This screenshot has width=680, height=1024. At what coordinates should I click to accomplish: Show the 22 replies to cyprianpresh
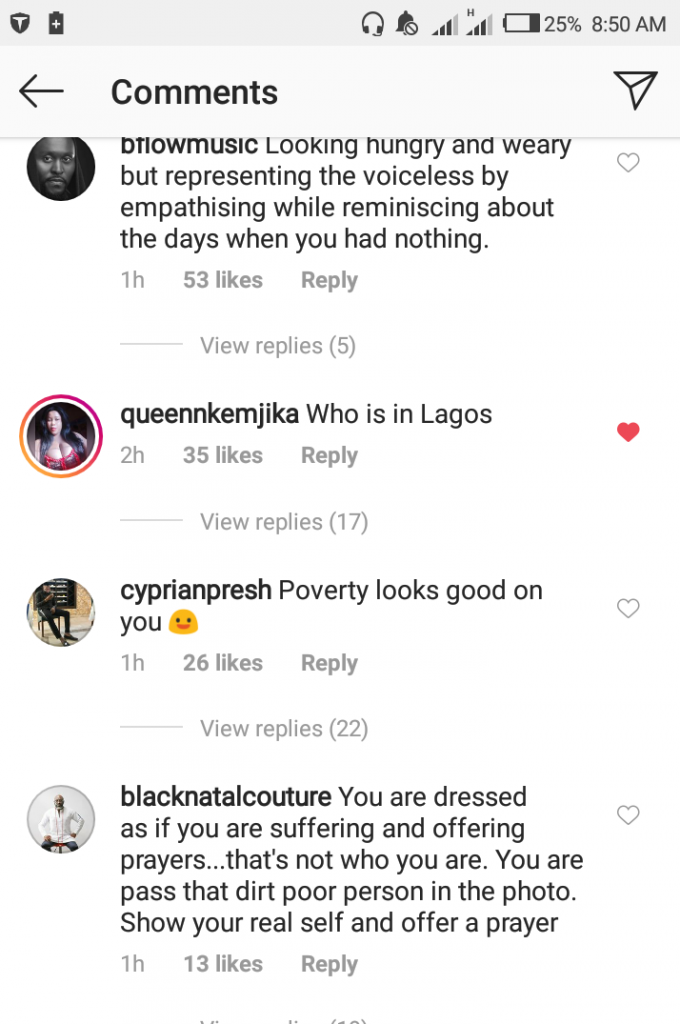click(x=283, y=729)
